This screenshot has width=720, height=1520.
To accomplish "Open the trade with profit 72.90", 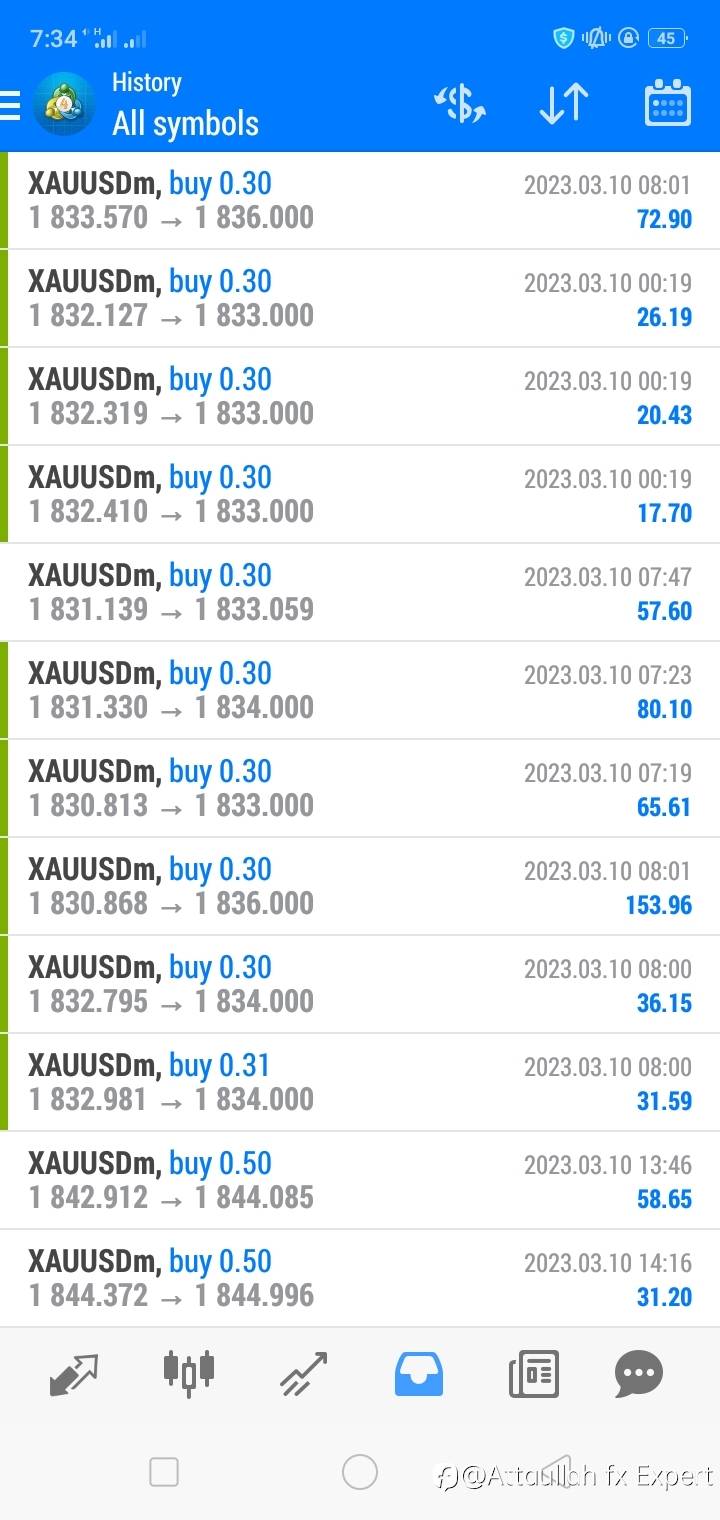I will [x=360, y=201].
